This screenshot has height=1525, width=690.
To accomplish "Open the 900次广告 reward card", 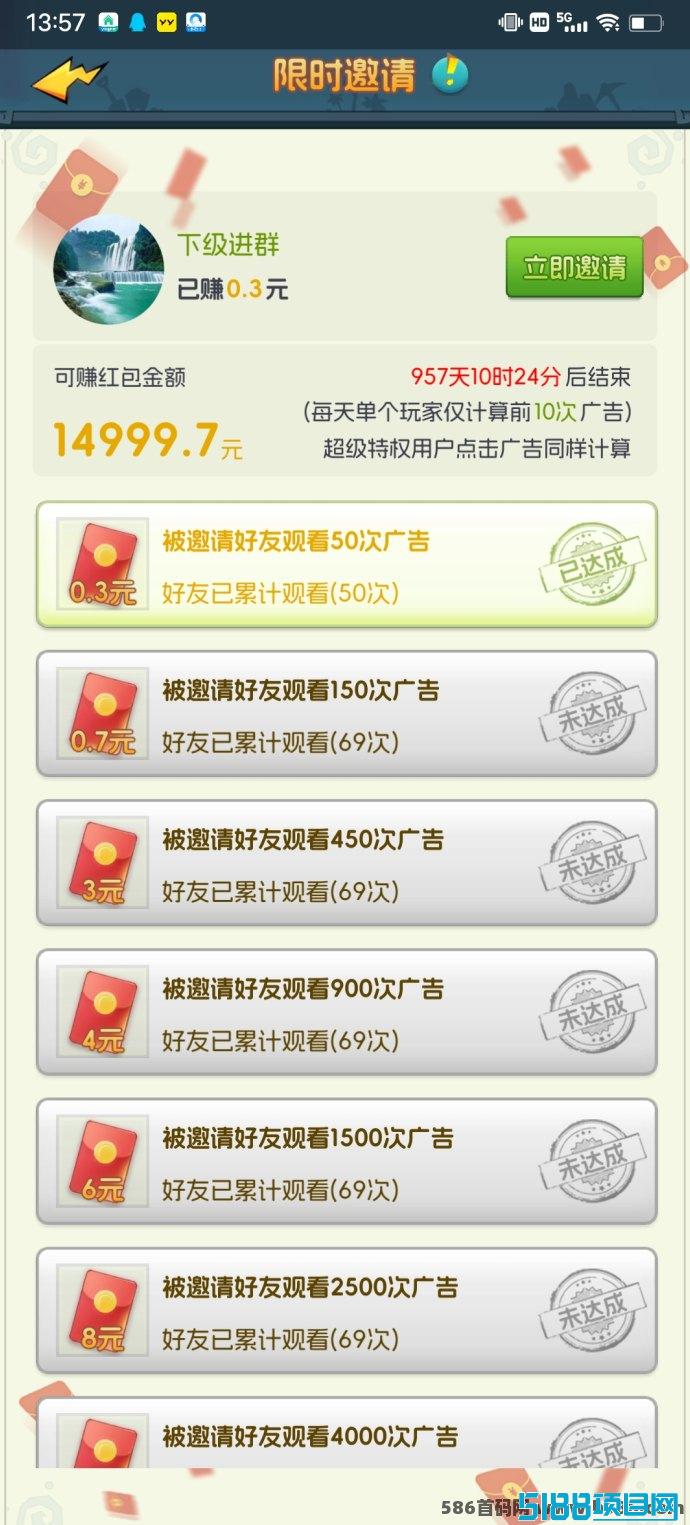I will pos(346,1012).
